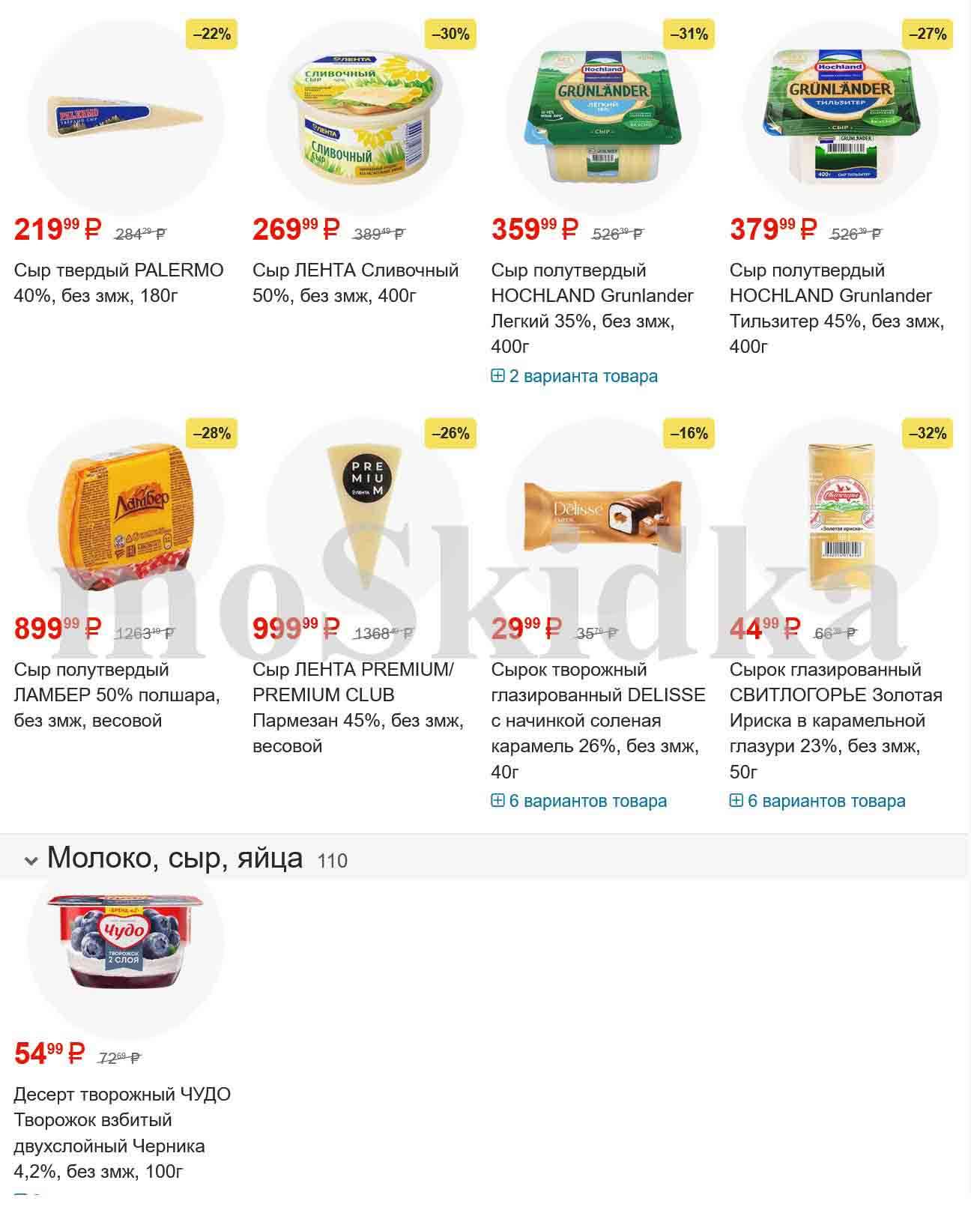Open the DELISSE glazed curd bar card

click(598, 719)
